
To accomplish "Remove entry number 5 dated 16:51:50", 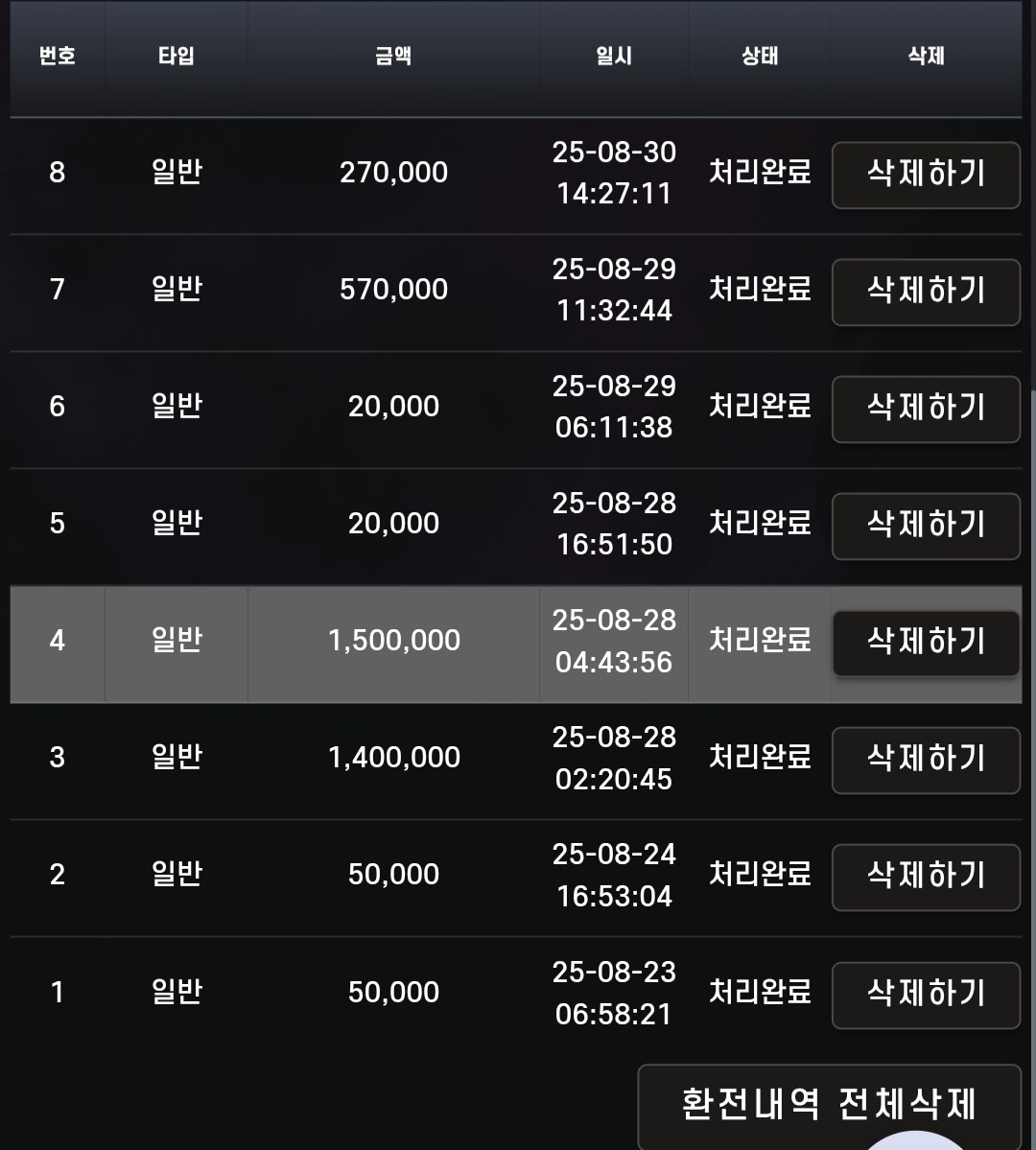I will (x=926, y=526).
